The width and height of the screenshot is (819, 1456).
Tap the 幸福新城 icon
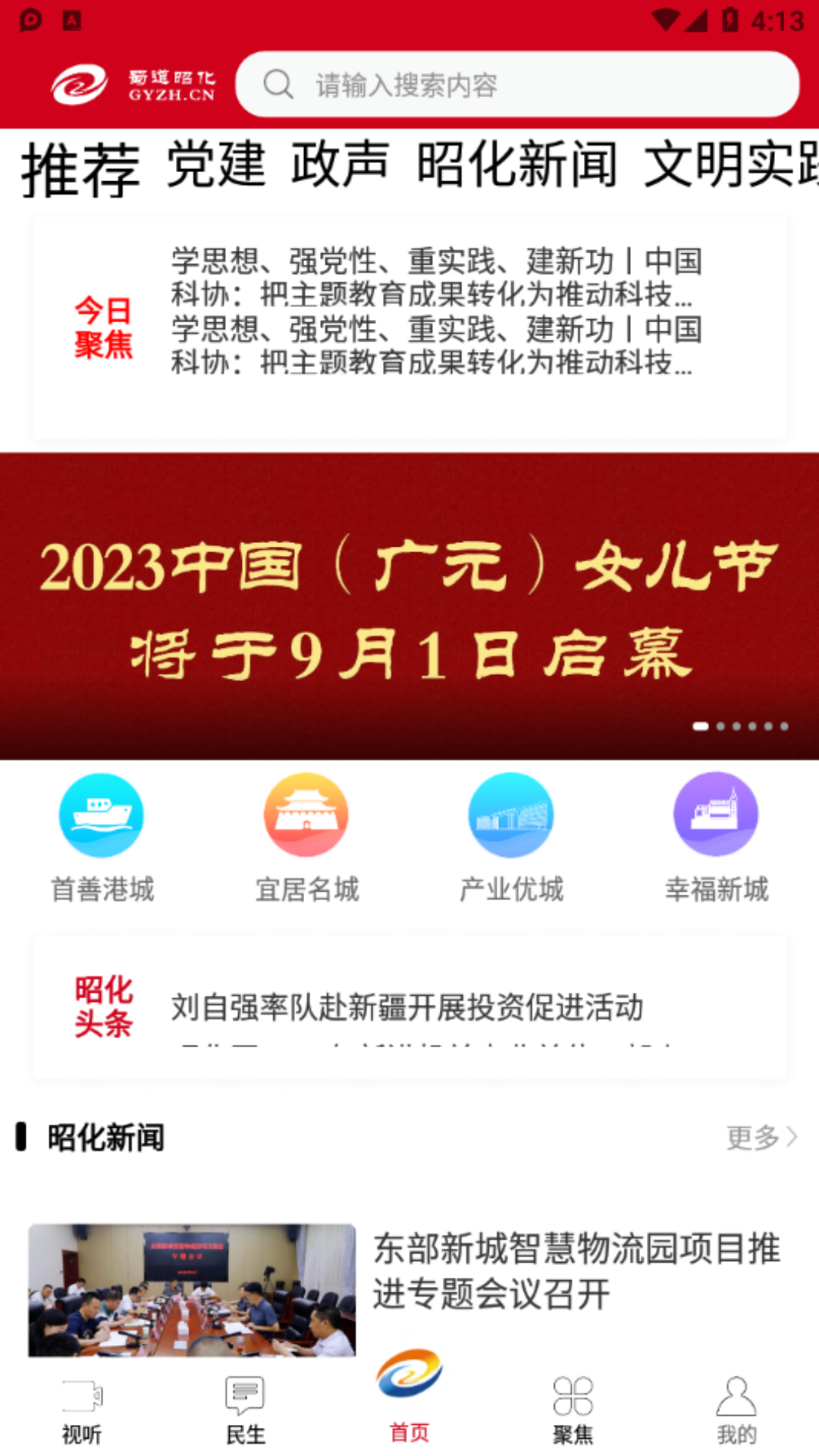click(x=716, y=814)
